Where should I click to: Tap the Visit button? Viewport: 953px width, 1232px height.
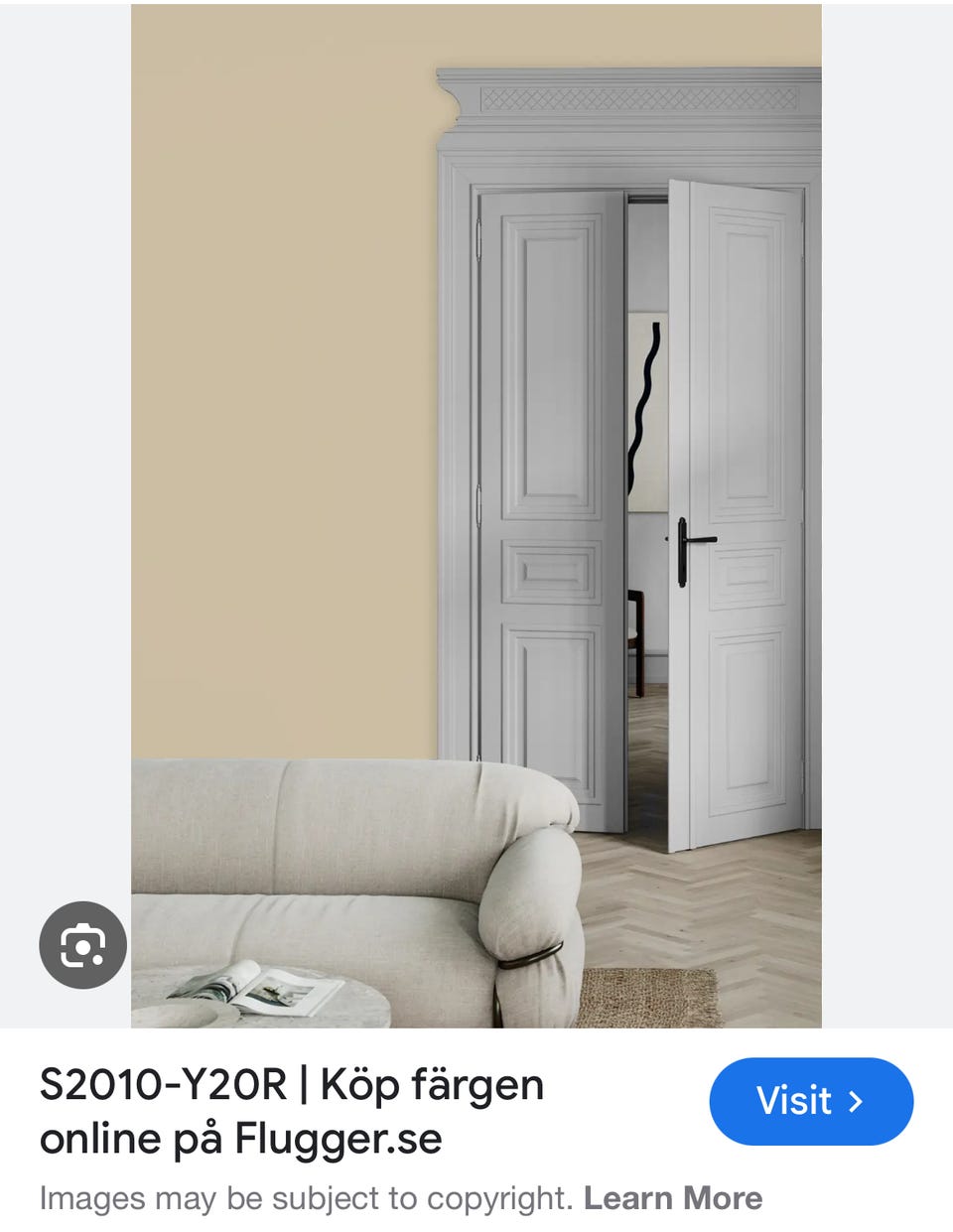[810, 1101]
